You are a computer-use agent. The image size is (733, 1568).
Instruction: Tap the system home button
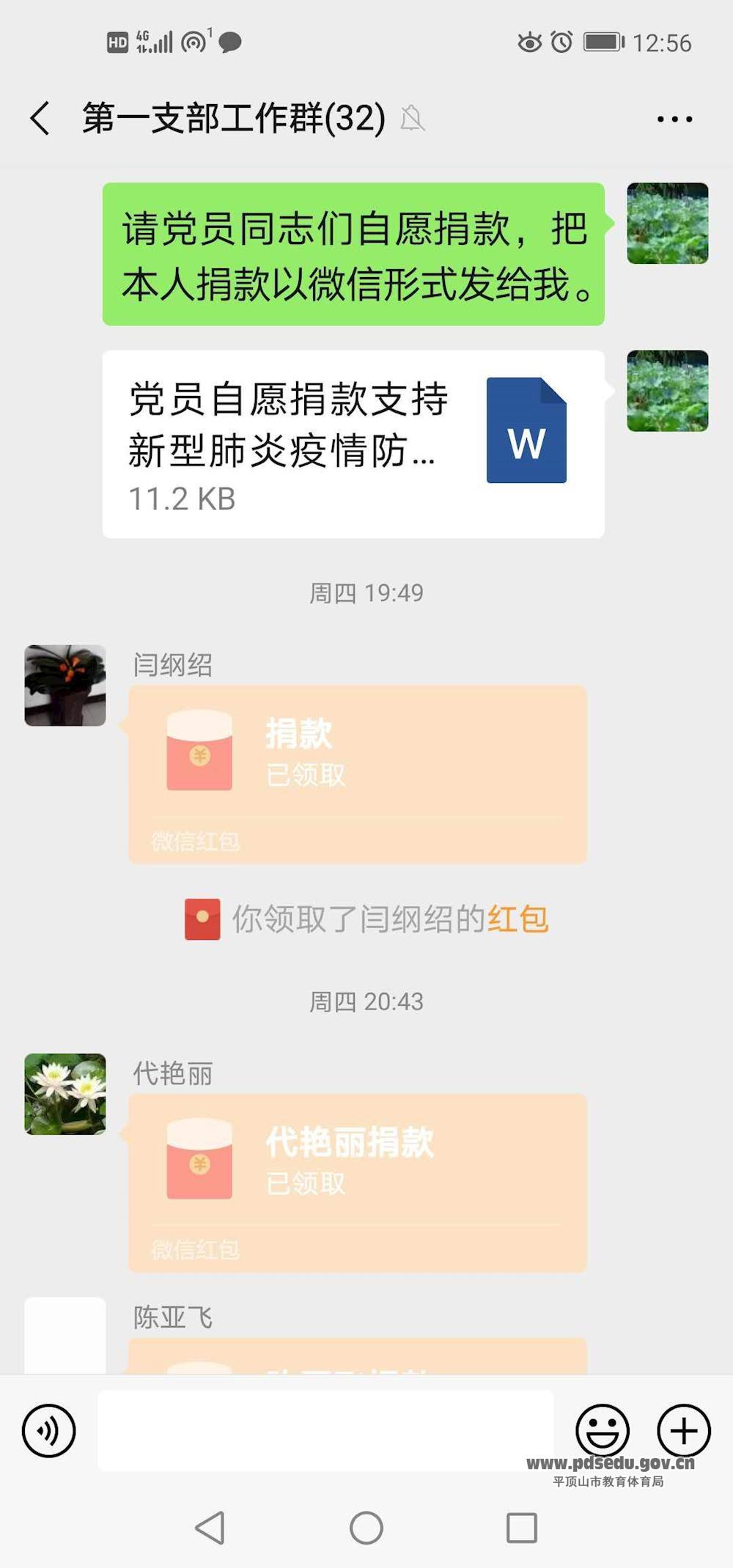[366, 1528]
